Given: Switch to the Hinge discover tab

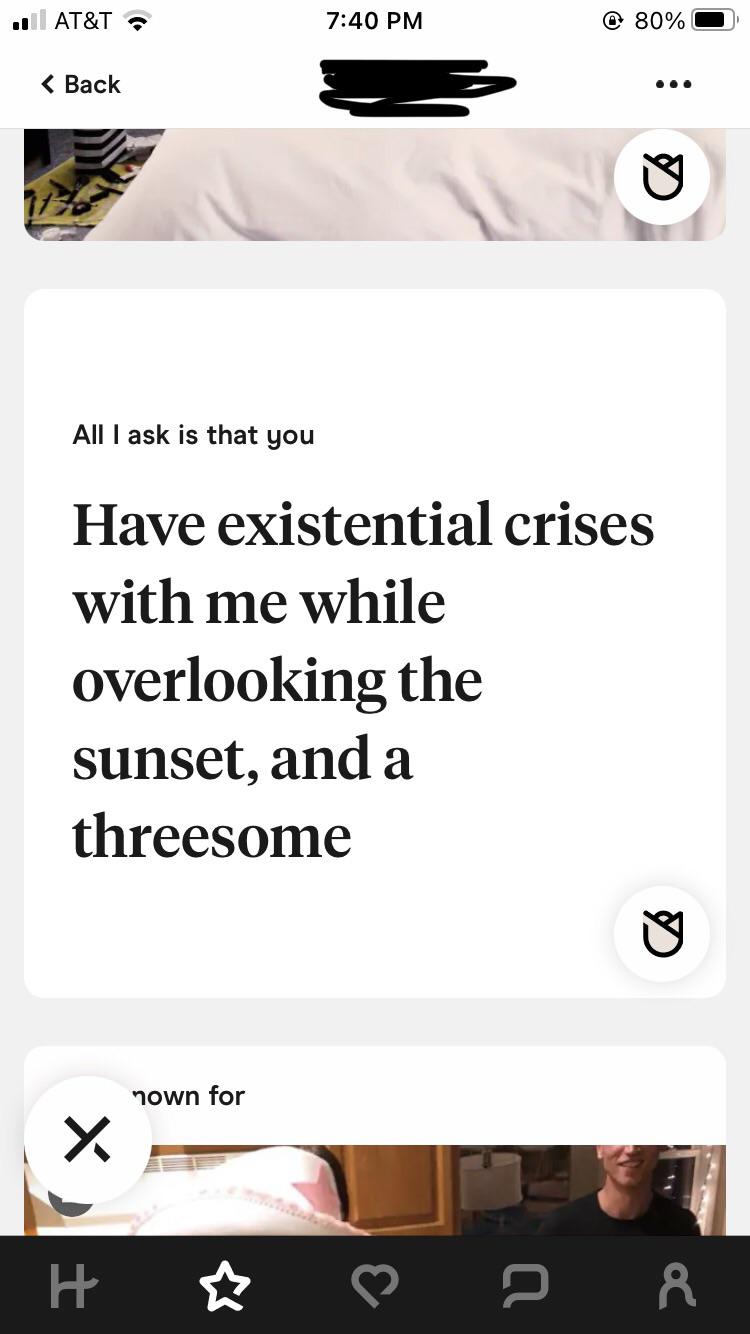Looking at the screenshot, I should coord(74,1286).
